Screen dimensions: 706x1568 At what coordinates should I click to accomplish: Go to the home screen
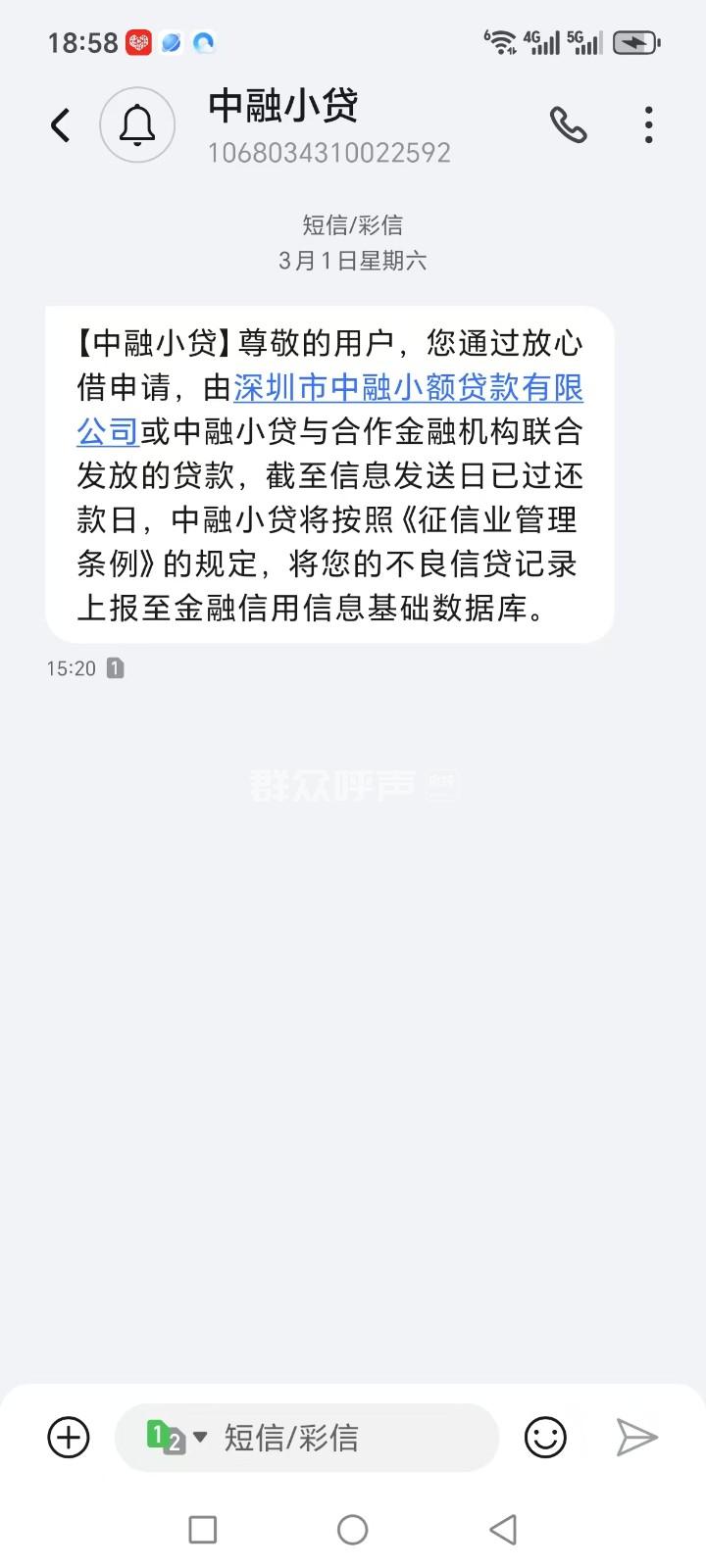352,1530
